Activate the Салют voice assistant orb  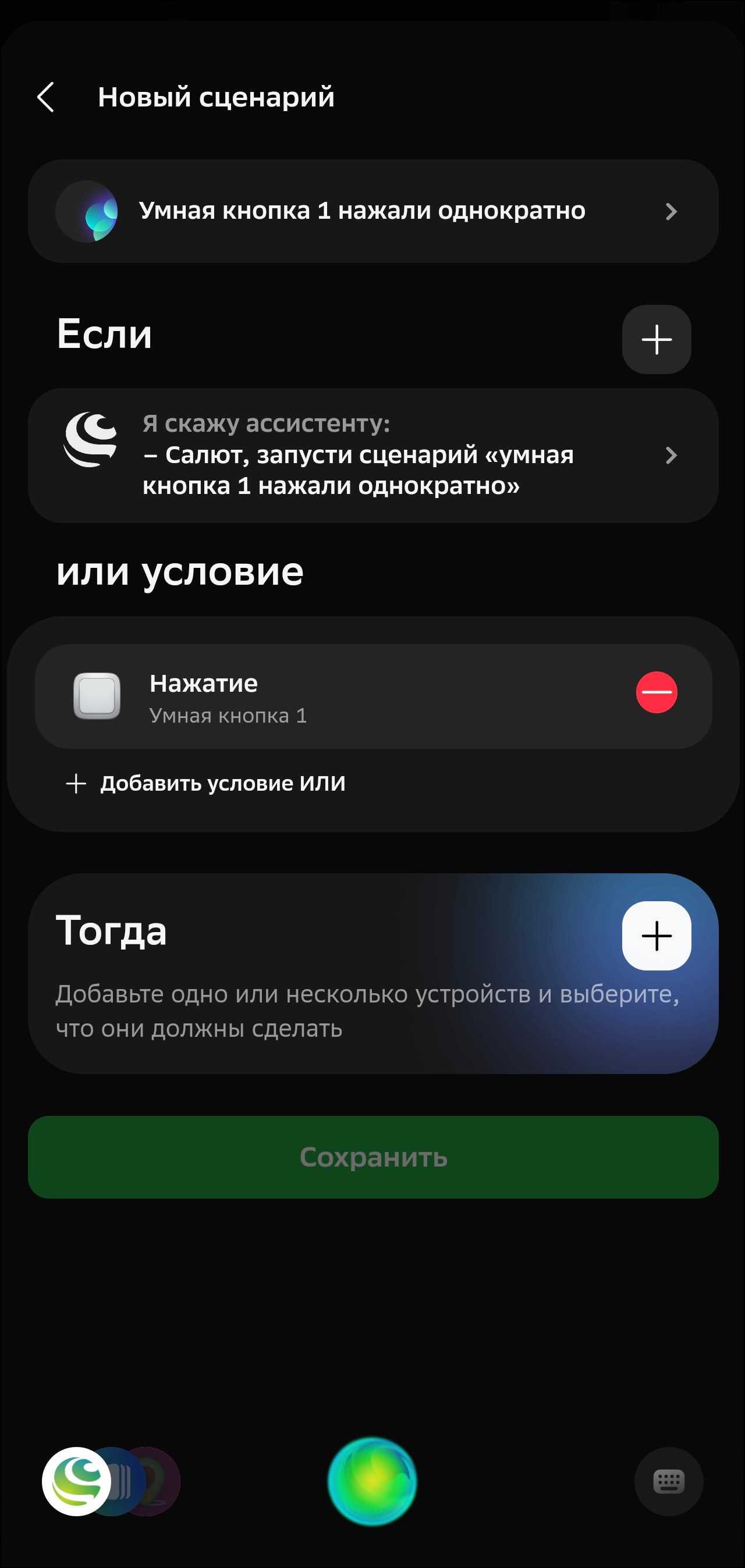coord(372,1481)
